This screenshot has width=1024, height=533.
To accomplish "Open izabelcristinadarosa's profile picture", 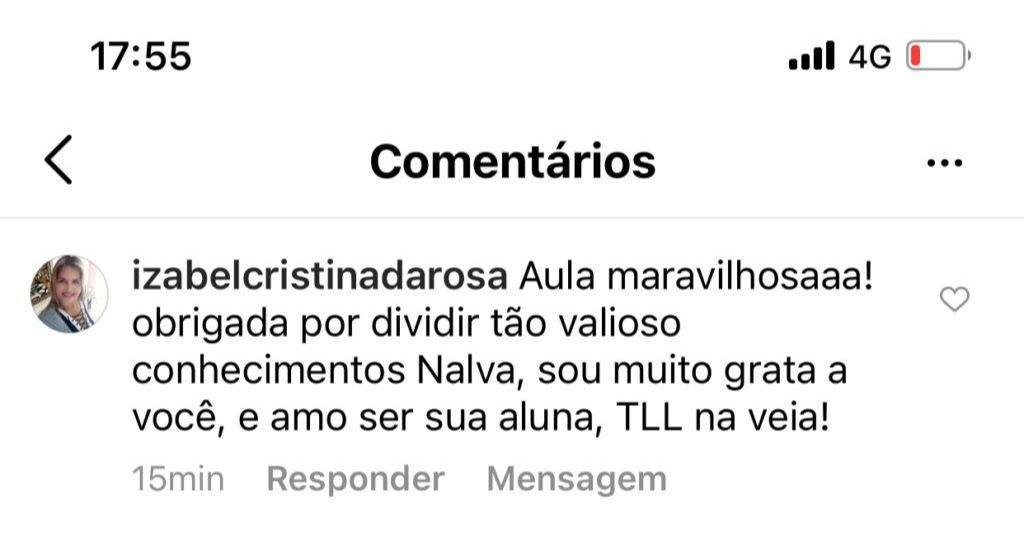I will pyautogui.click(x=69, y=294).
